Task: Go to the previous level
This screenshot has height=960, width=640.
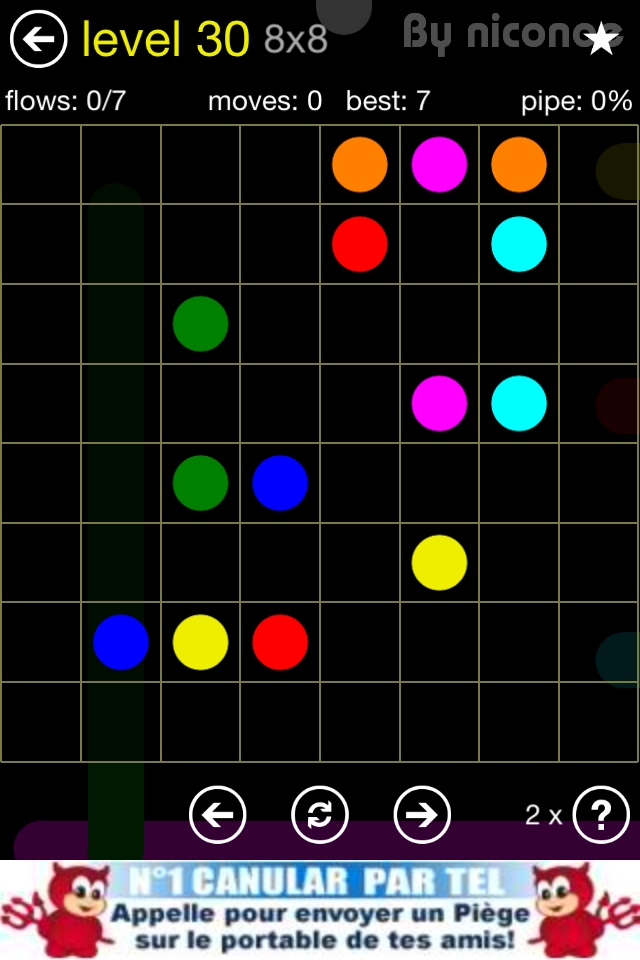Action: tap(217, 815)
